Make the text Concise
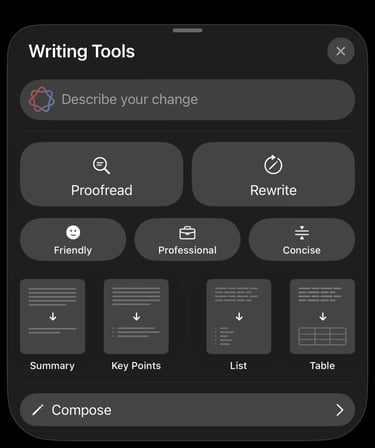375x448 pixels. [302, 239]
